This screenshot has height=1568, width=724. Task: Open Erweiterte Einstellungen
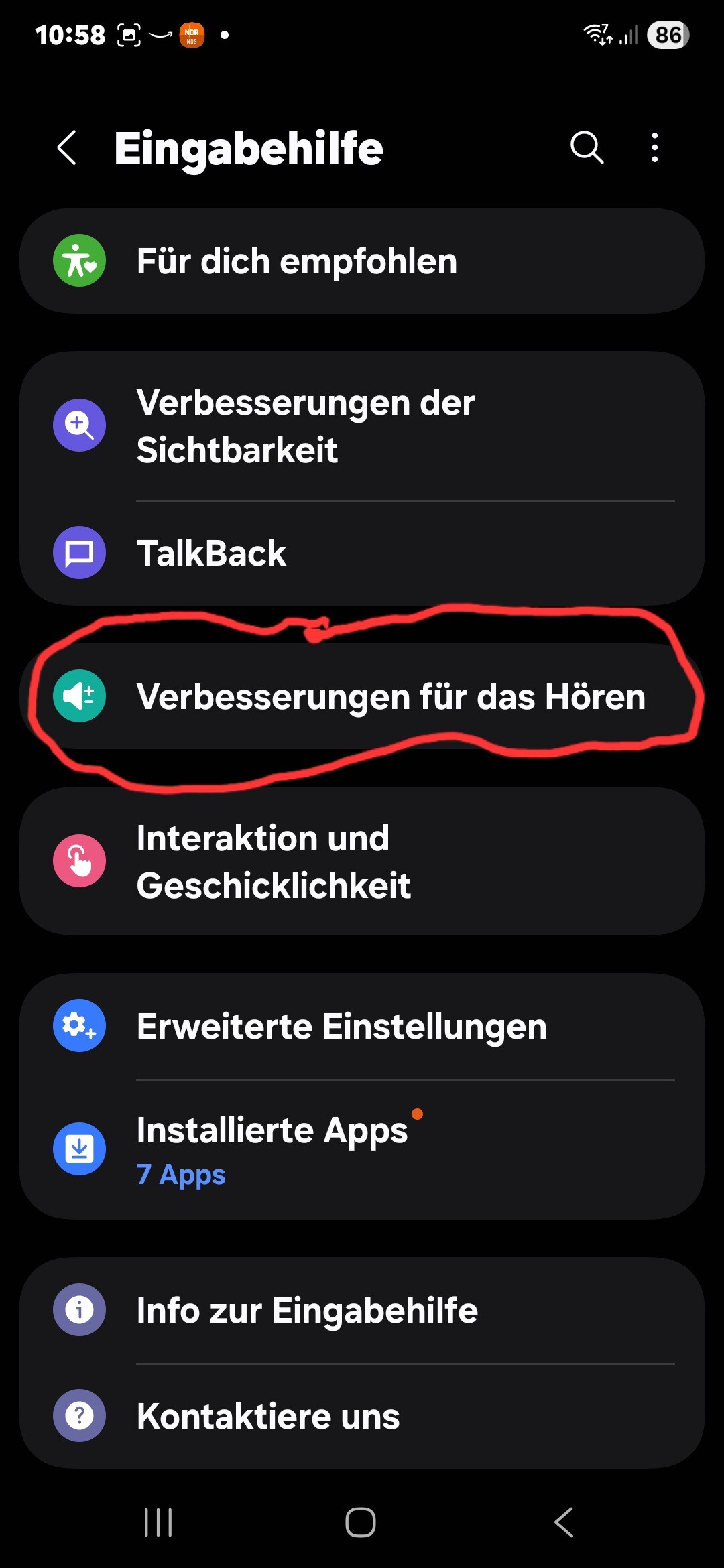coord(362,1027)
